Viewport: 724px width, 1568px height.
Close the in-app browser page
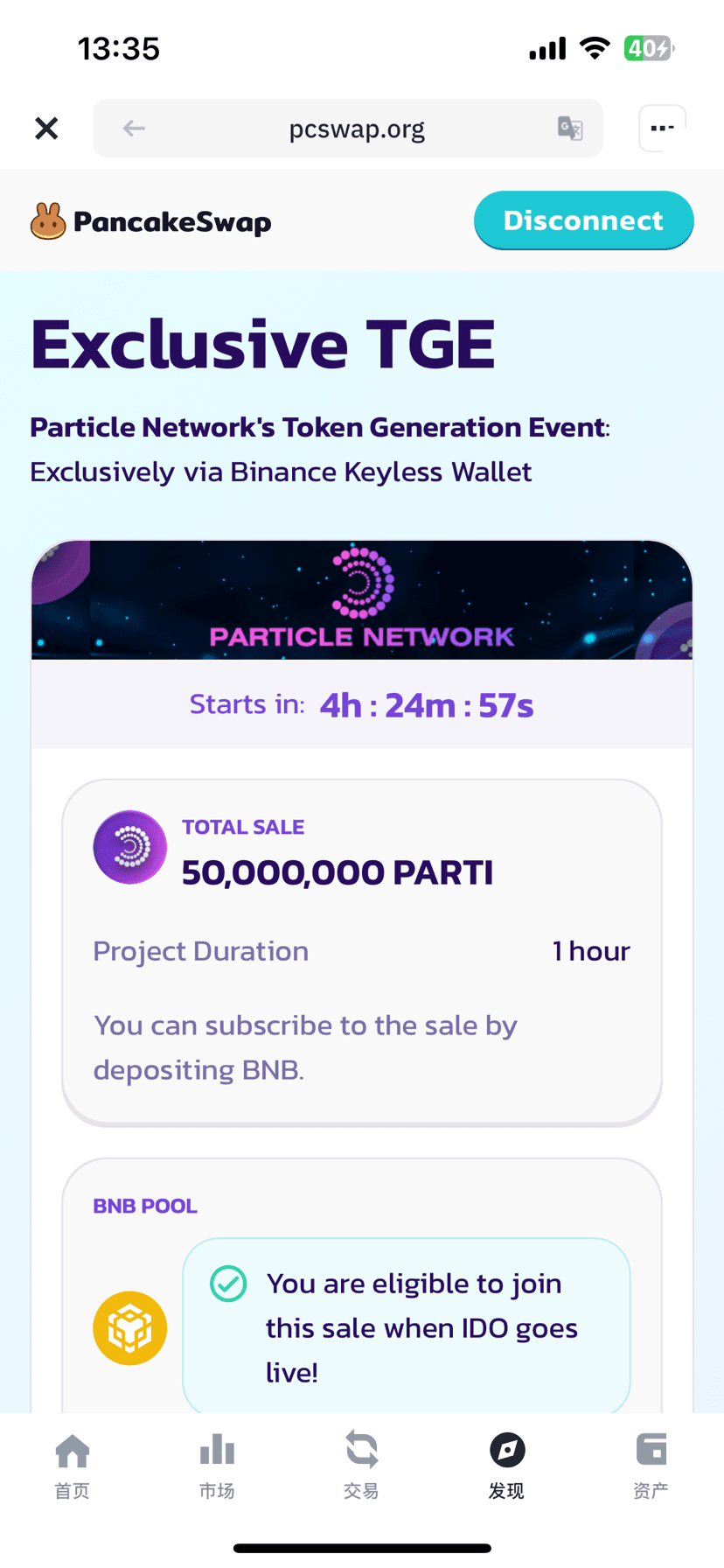point(46,129)
